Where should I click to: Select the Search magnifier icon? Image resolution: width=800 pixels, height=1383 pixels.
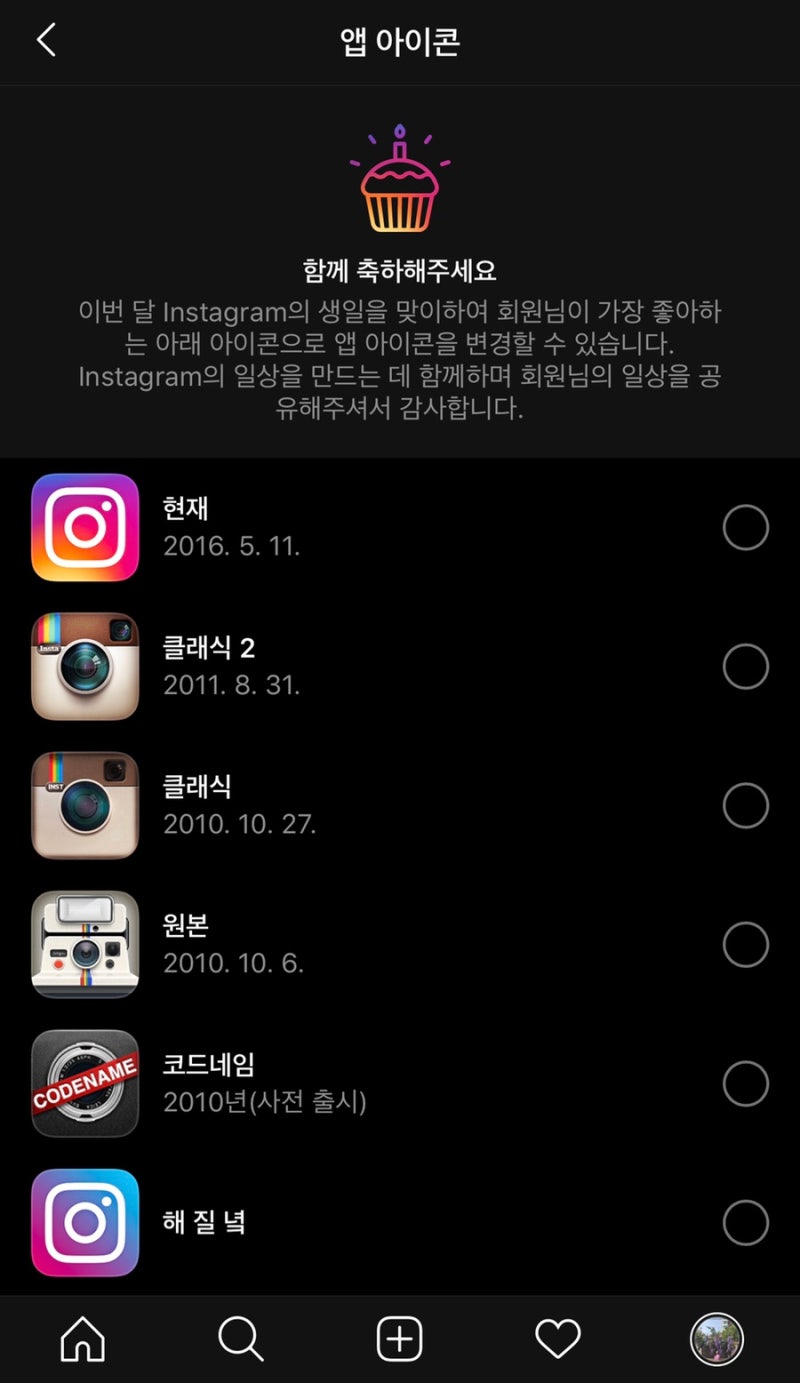pos(240,1337)
